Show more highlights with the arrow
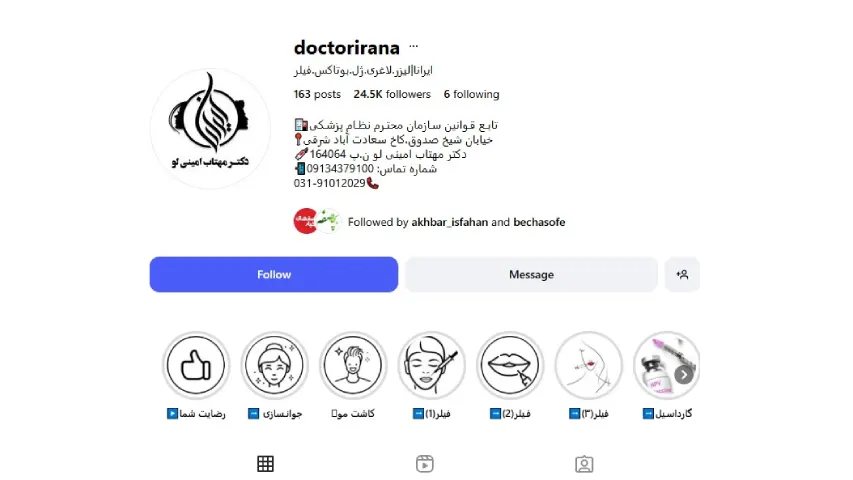853x480 pixels. pos(683,375)
